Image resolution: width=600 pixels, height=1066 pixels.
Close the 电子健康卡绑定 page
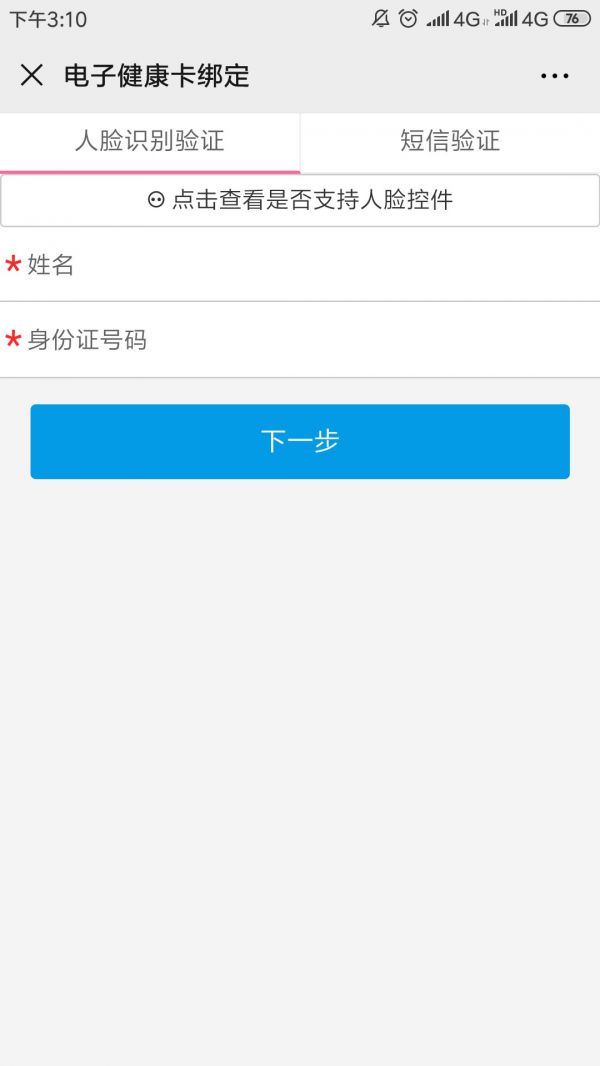(x=32, y=75)
